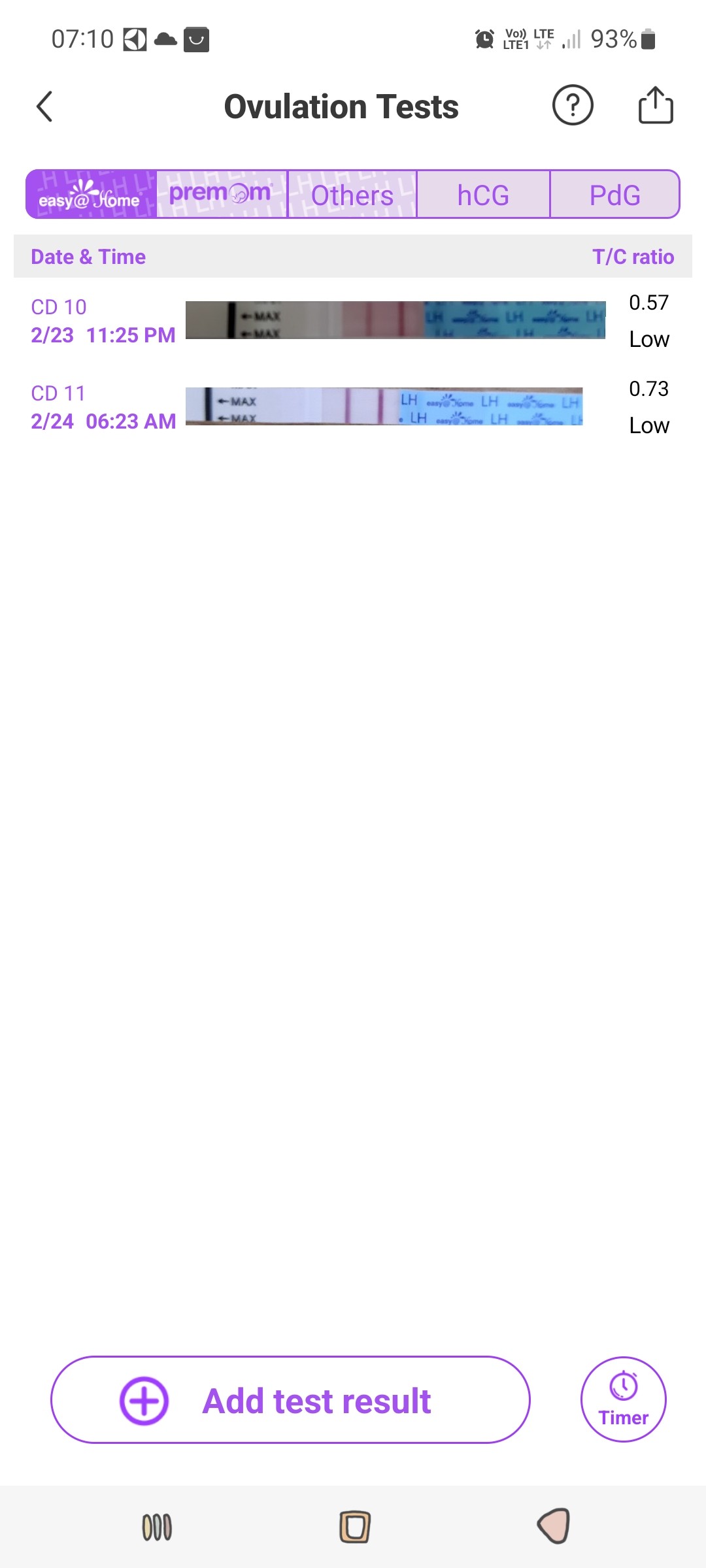
Task: Open the CD 10 test from 2/23
Action: (353, 321)
